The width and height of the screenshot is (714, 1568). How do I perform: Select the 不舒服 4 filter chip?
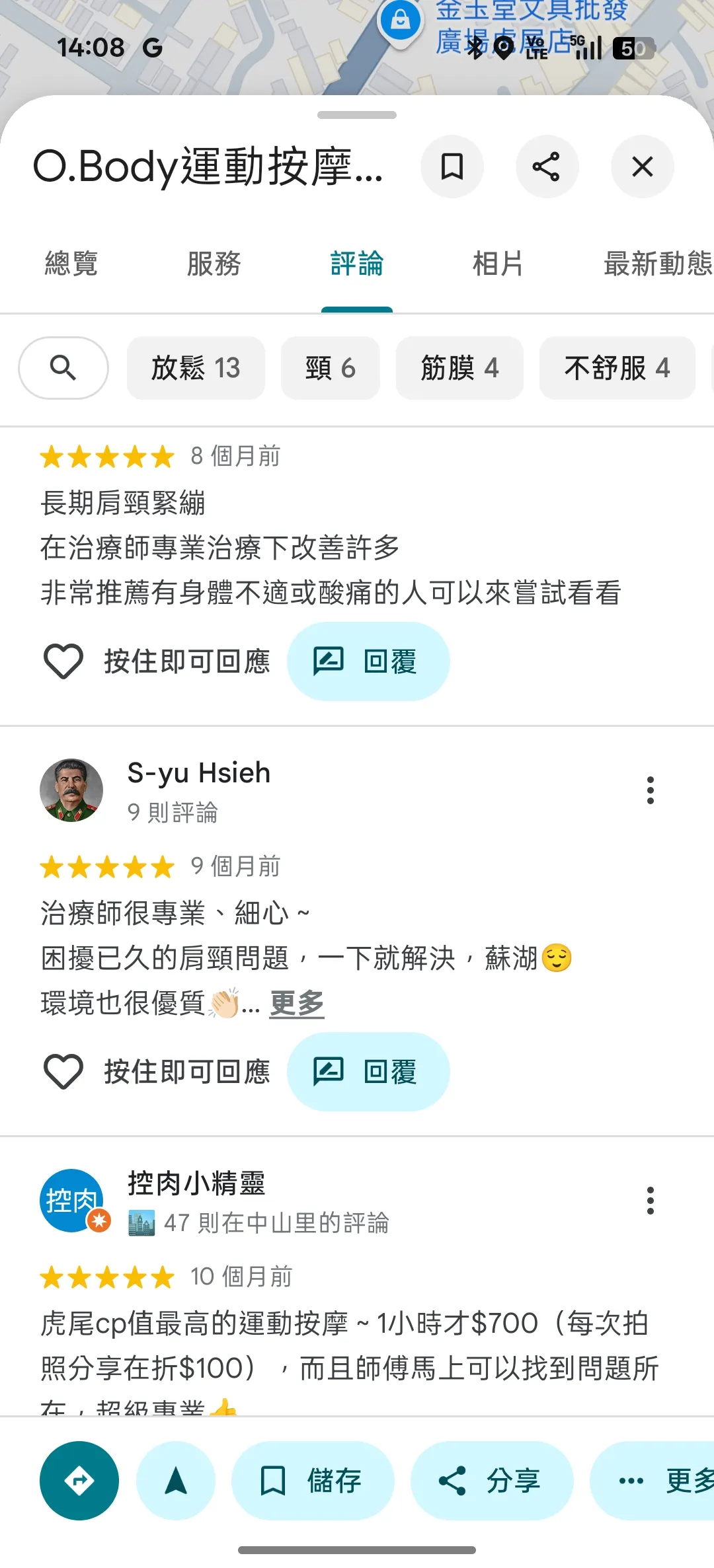click(617, 368)
